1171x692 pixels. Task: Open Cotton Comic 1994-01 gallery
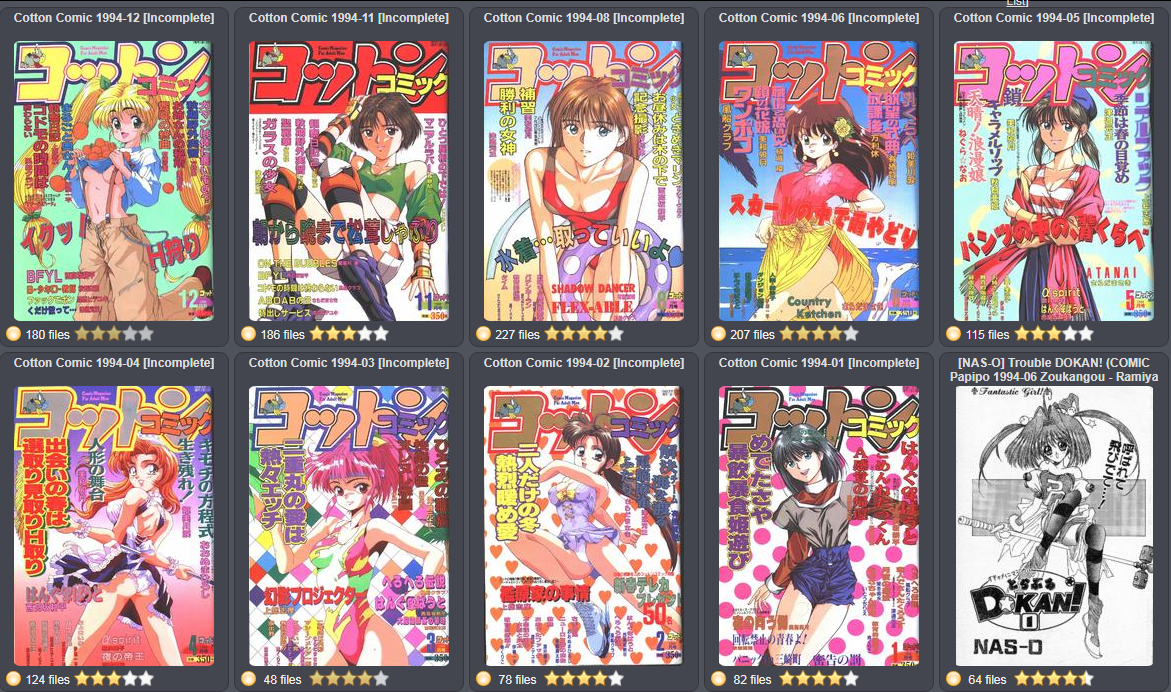(818, 525)
